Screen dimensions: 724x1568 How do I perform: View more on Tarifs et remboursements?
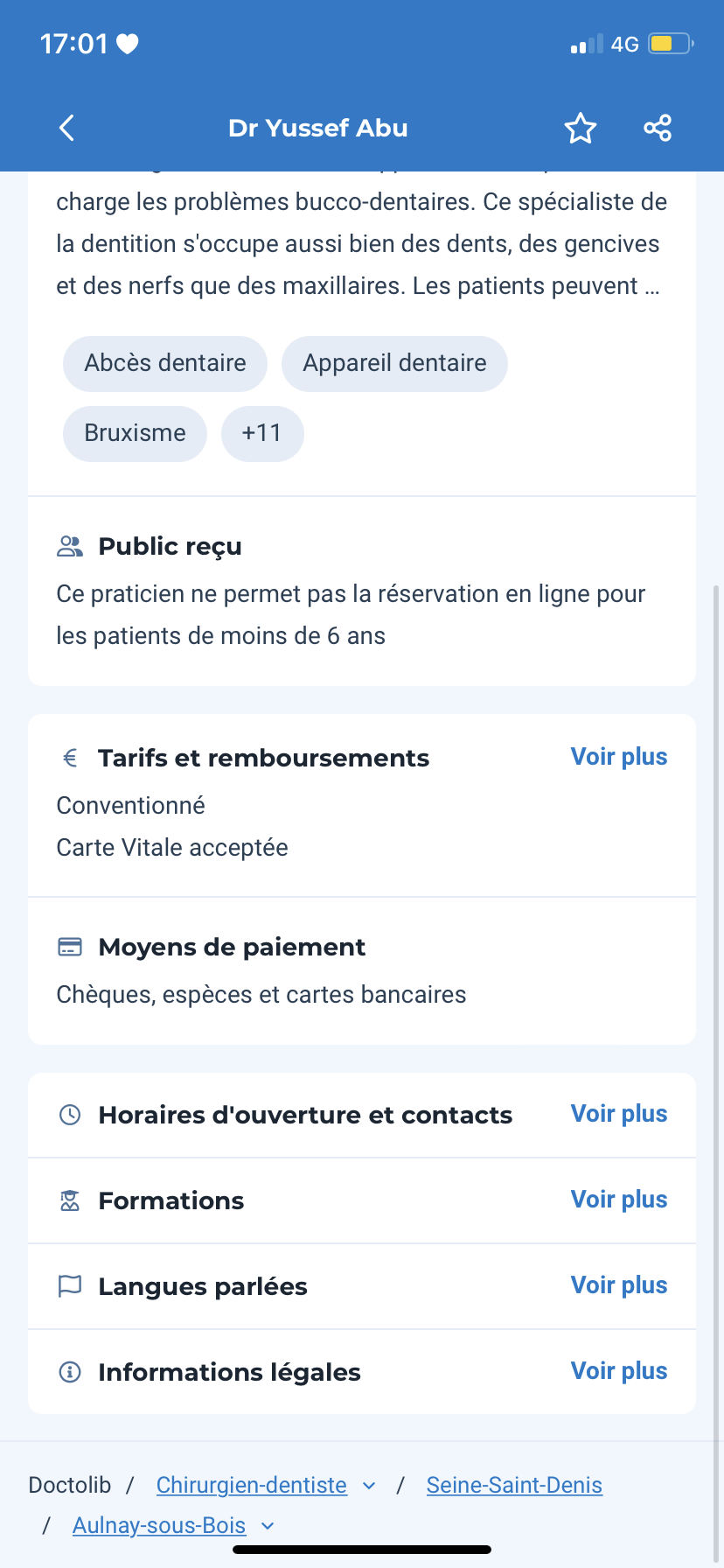[618, 757]
